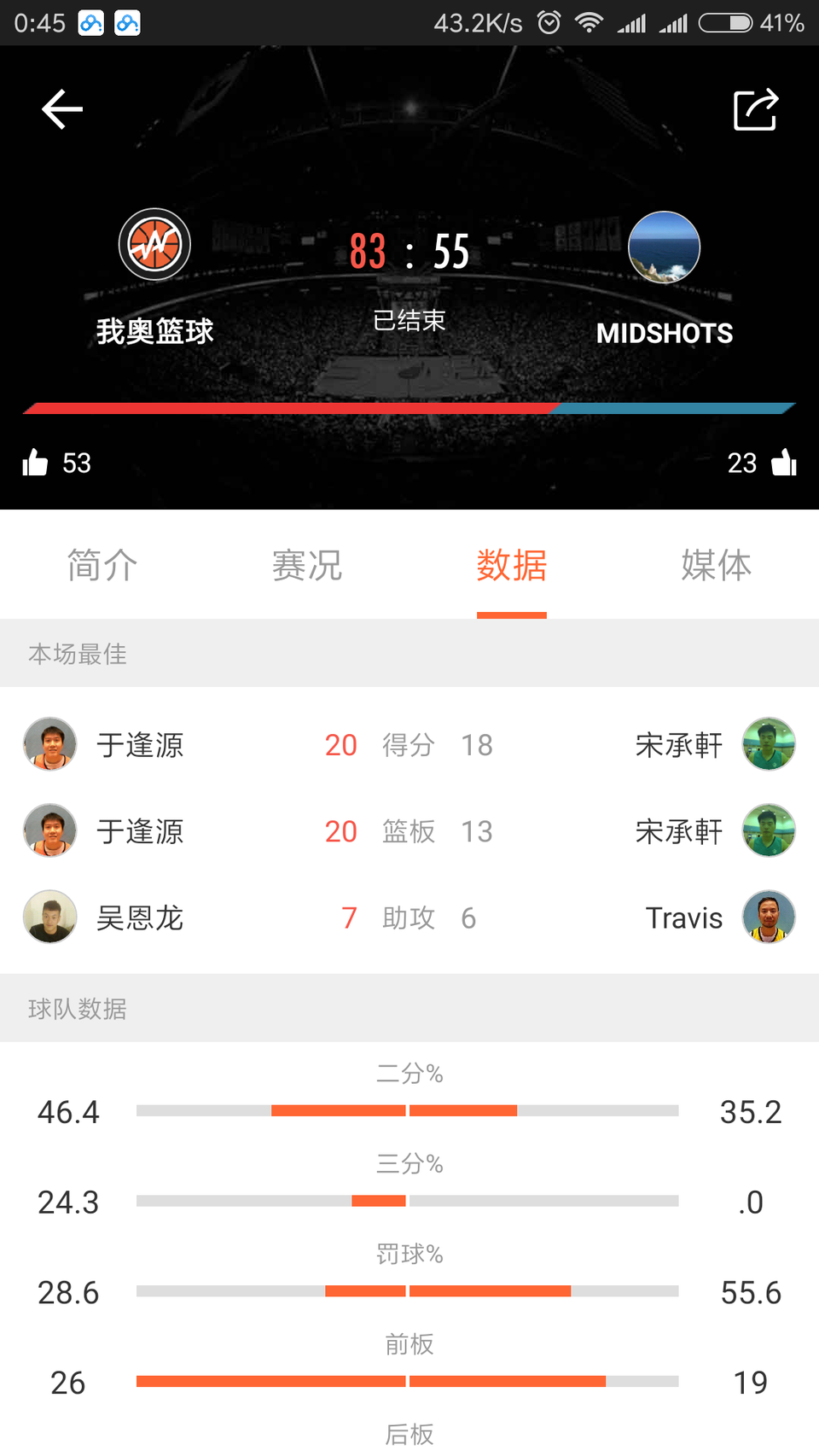Like team 我奥篮球 with thumbs up
This screenshot has width=819, height=1456.
click(36, 463)
